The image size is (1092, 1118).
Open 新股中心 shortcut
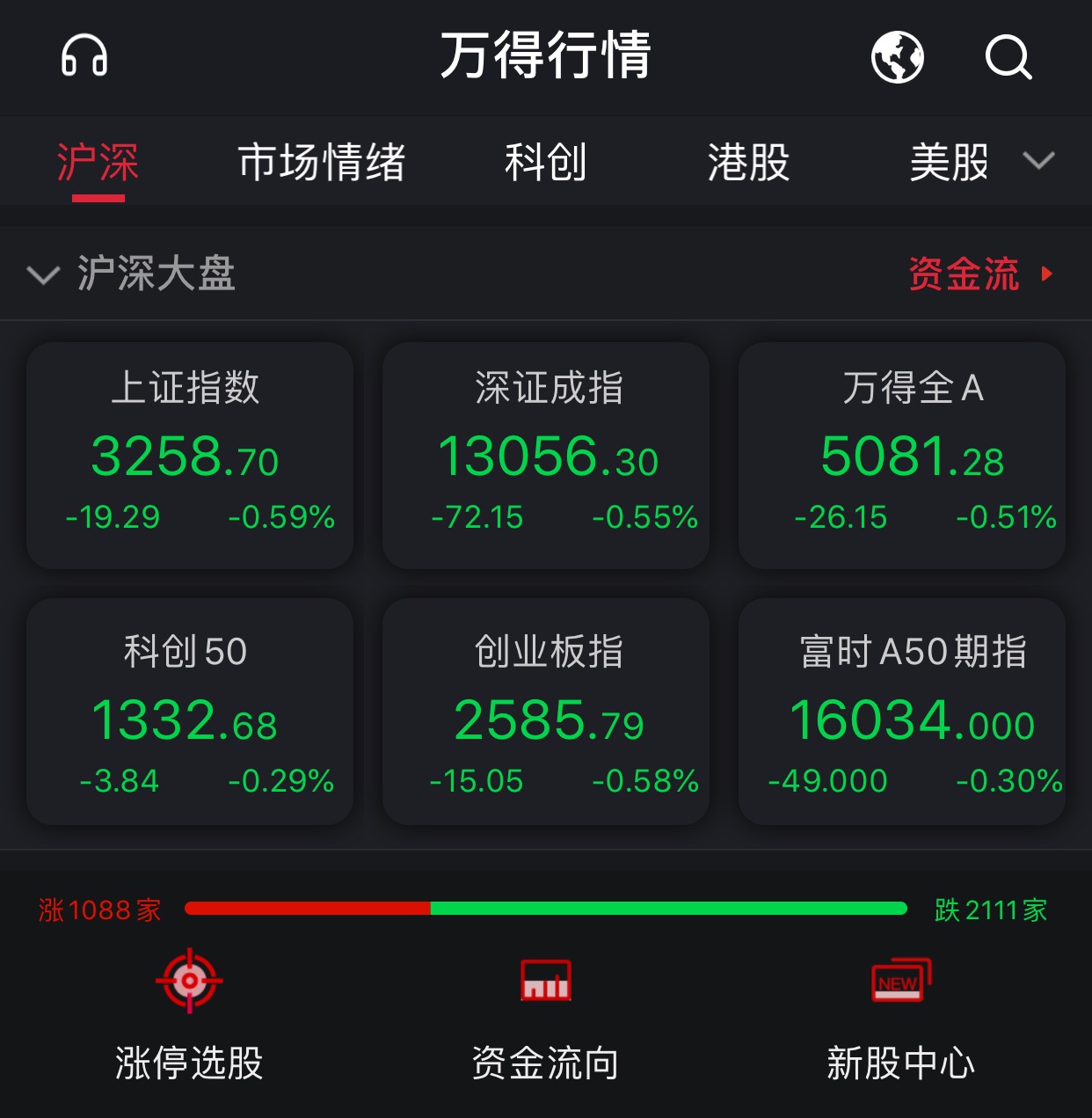[x=900, y=1016]
